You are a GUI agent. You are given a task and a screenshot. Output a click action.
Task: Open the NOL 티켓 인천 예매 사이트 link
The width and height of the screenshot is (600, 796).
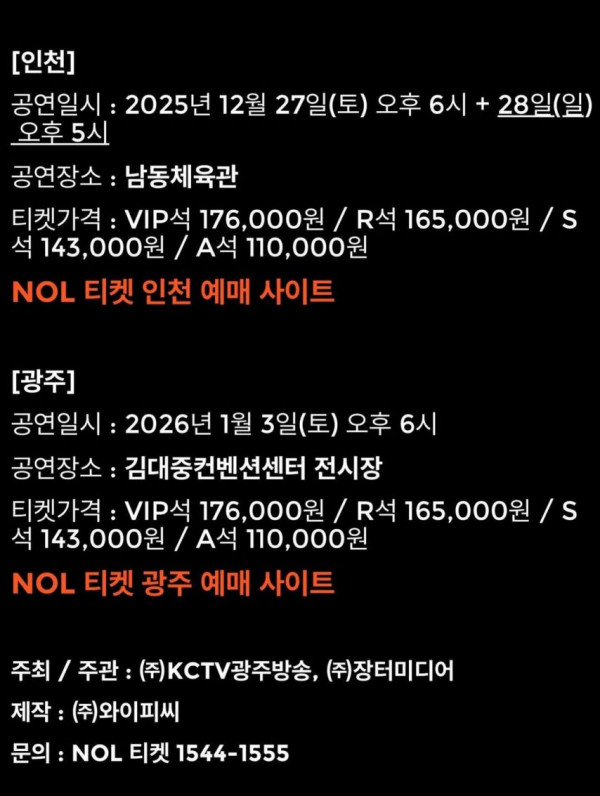coord(173,292)
